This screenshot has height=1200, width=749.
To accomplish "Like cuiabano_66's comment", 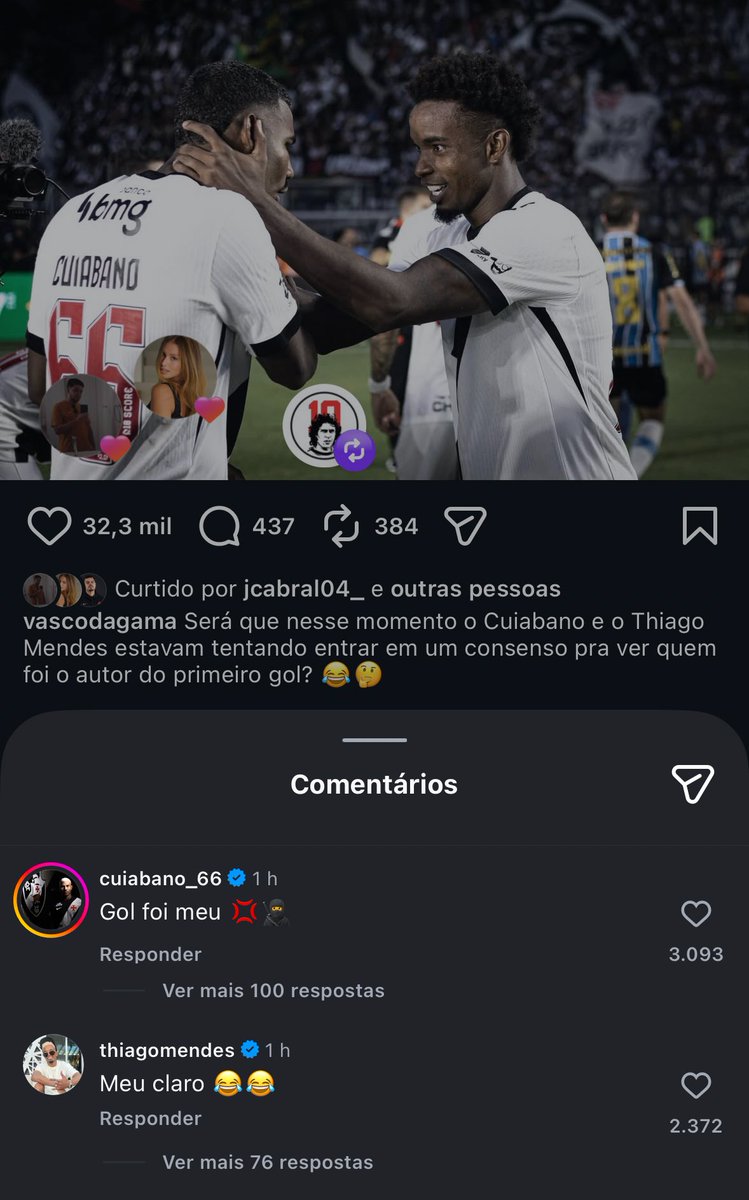I will pyautogui.click(x=695, y=913).
